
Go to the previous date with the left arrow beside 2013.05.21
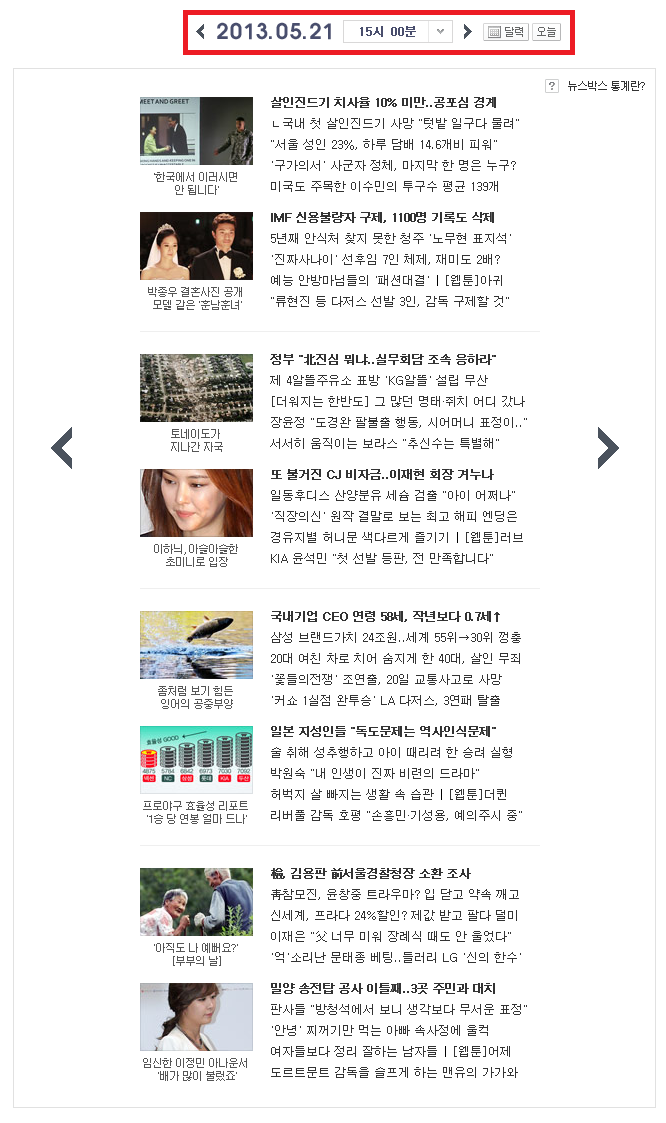click(x=201, y=32)
